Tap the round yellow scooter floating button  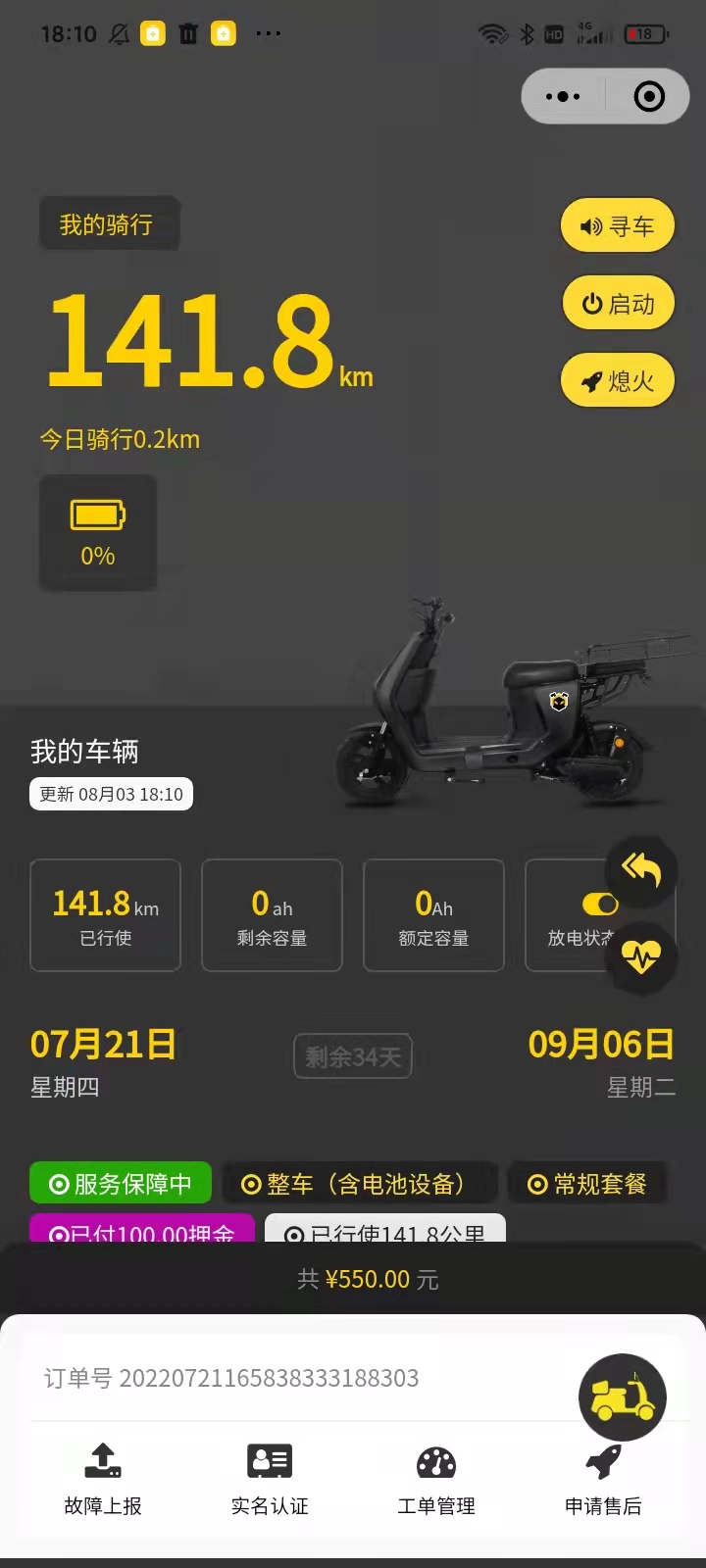623,1396
